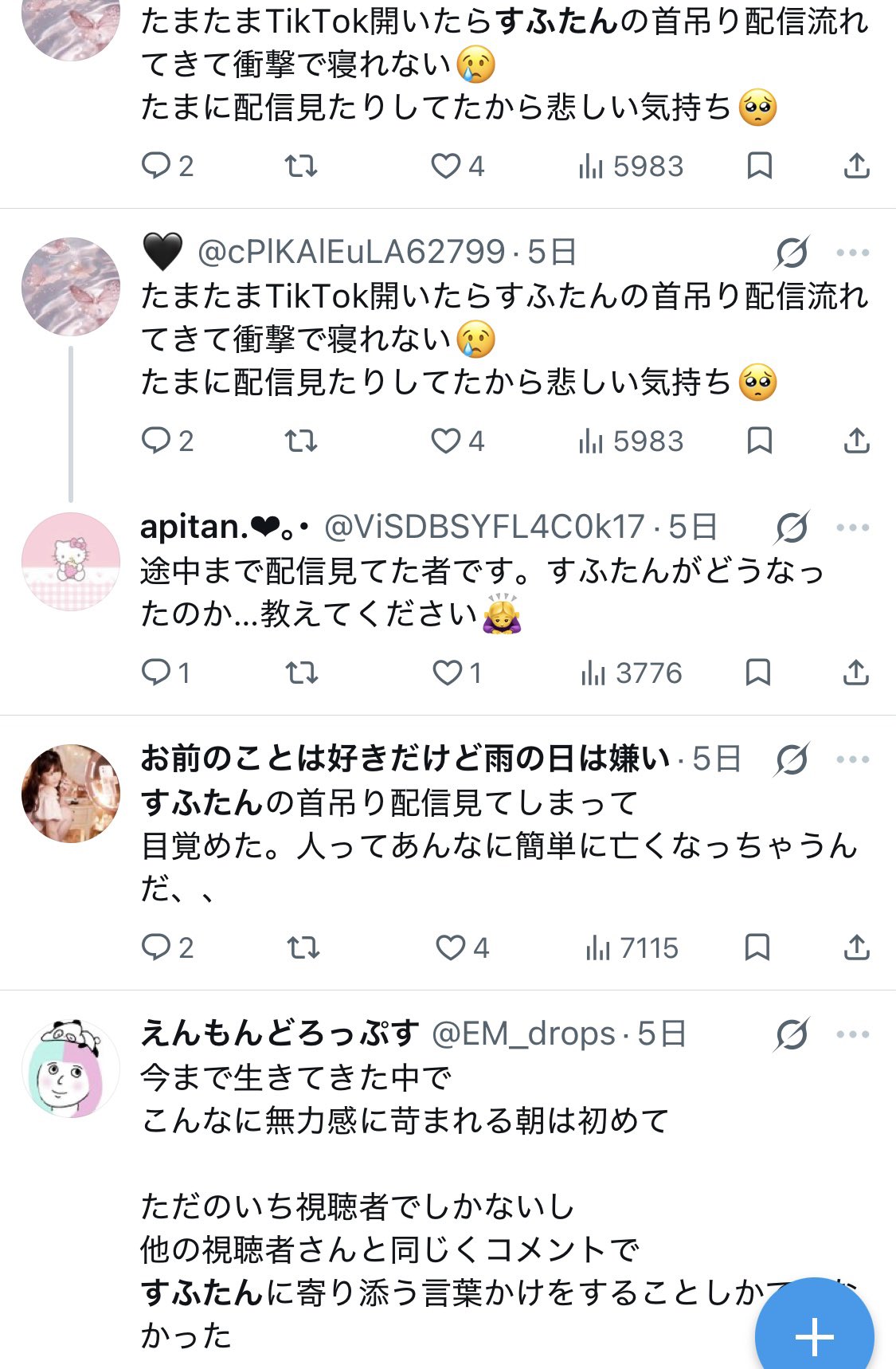Open Grok icon on えんもんどろっぷす post
Screen dimensions: 896x1369
(x=792, y=1034)
